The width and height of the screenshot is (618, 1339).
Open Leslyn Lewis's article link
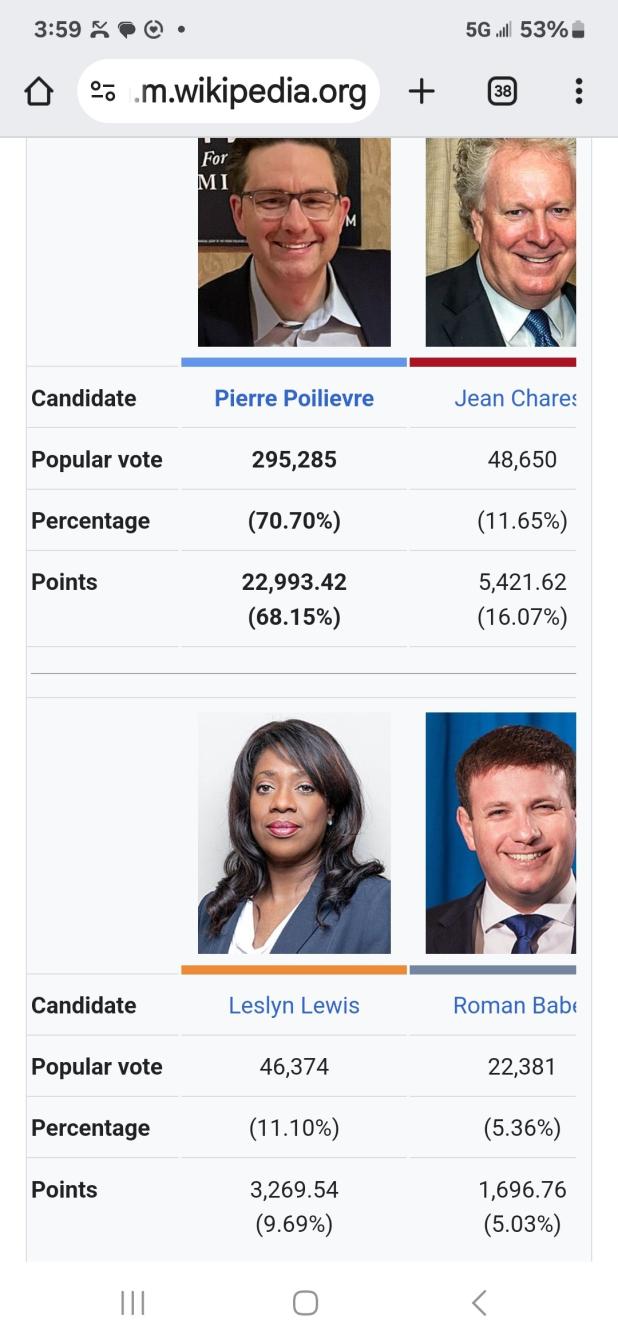point(294,1005)
